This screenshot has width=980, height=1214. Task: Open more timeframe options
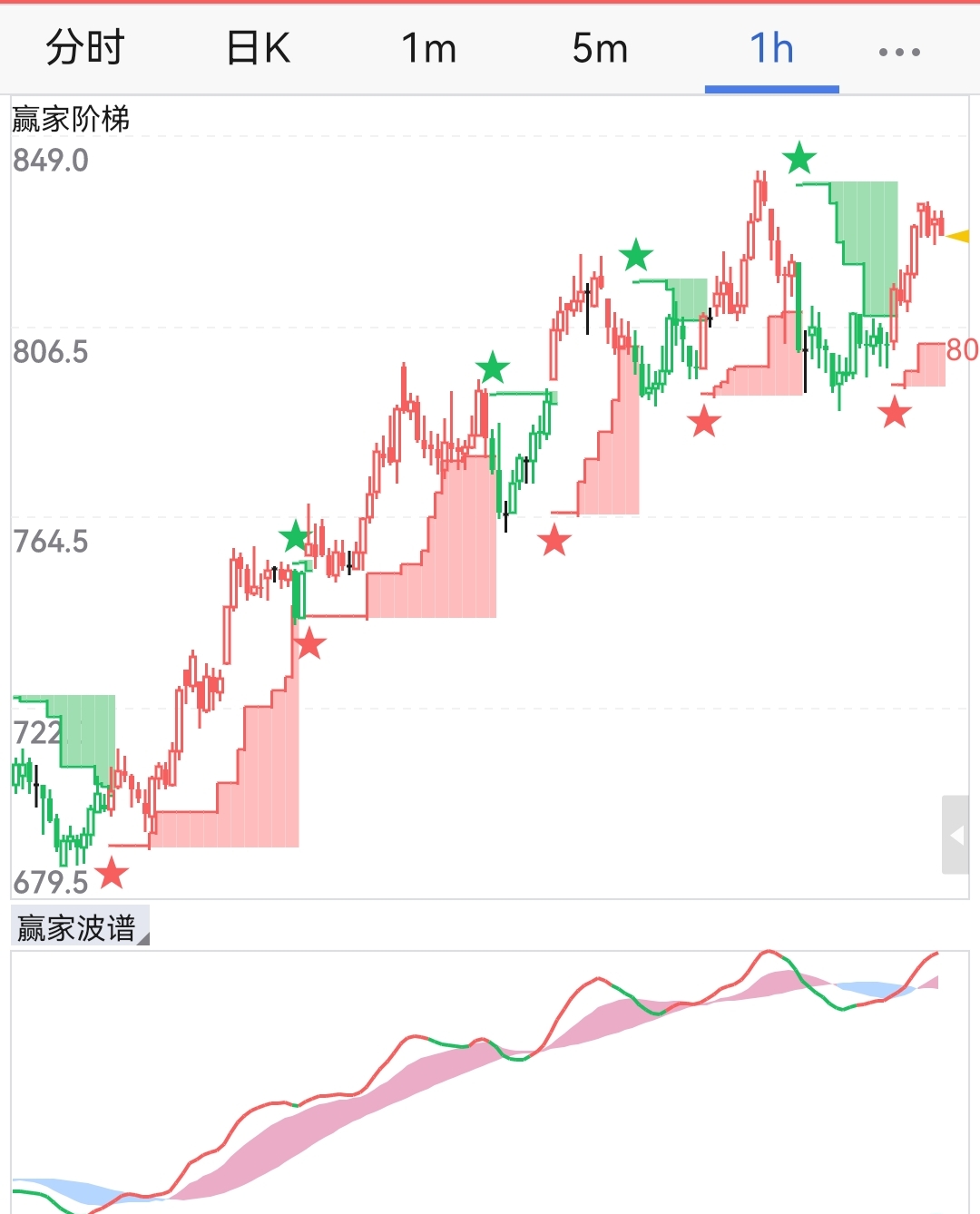click(x=899, y=52)
